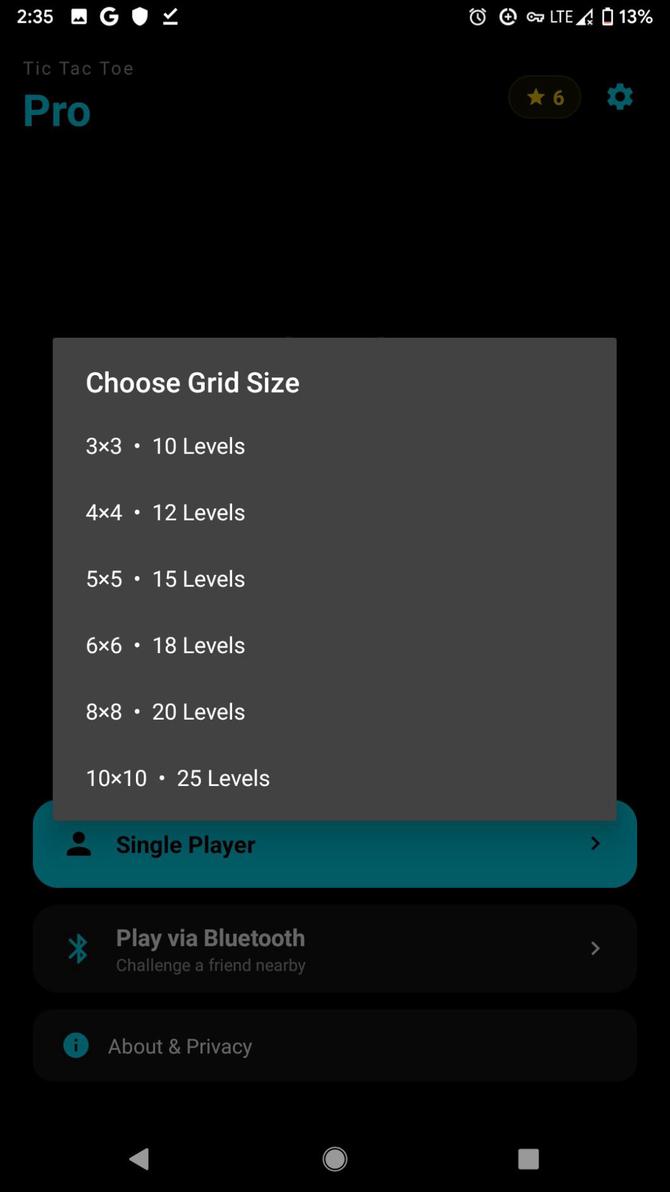Go back using the system back button
The height and width of the screenshot is (1192, 670).
140,1158
